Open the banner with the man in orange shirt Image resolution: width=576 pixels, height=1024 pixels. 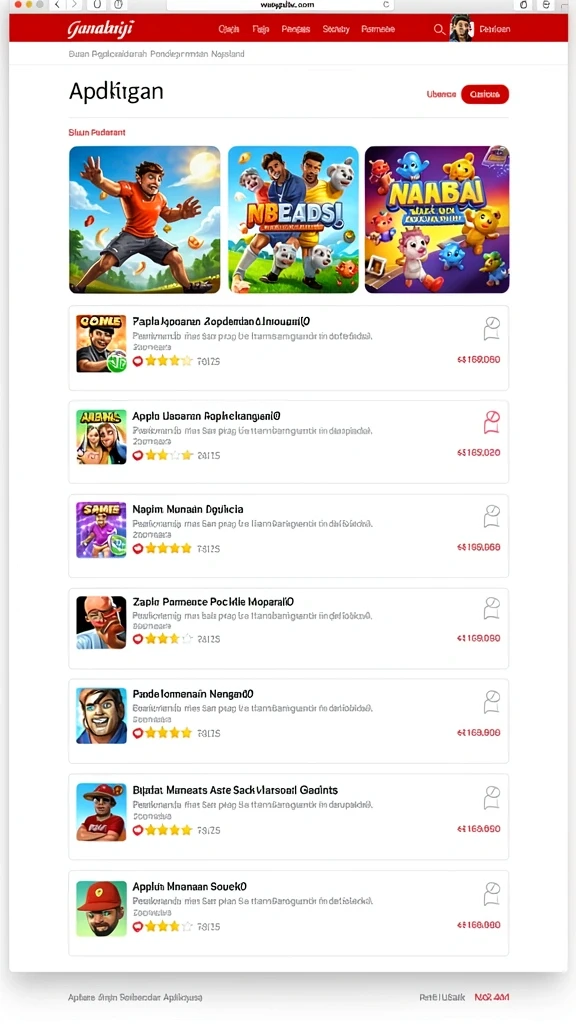145,219
